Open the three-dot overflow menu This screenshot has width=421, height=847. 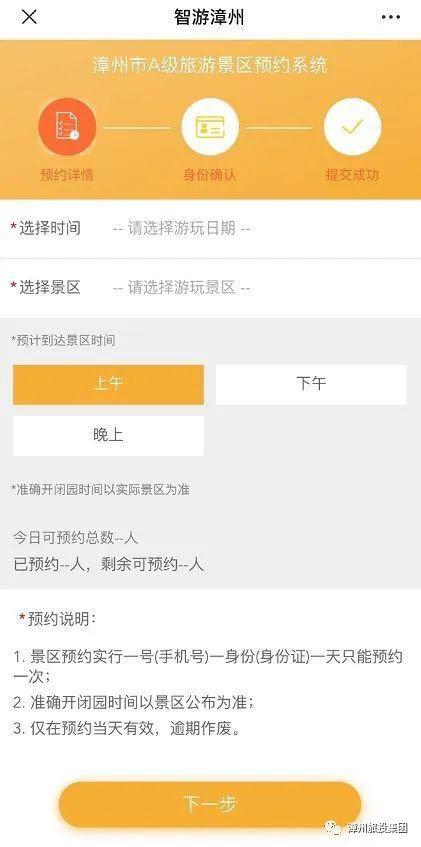pyautogui.click(x=391, y=17)
